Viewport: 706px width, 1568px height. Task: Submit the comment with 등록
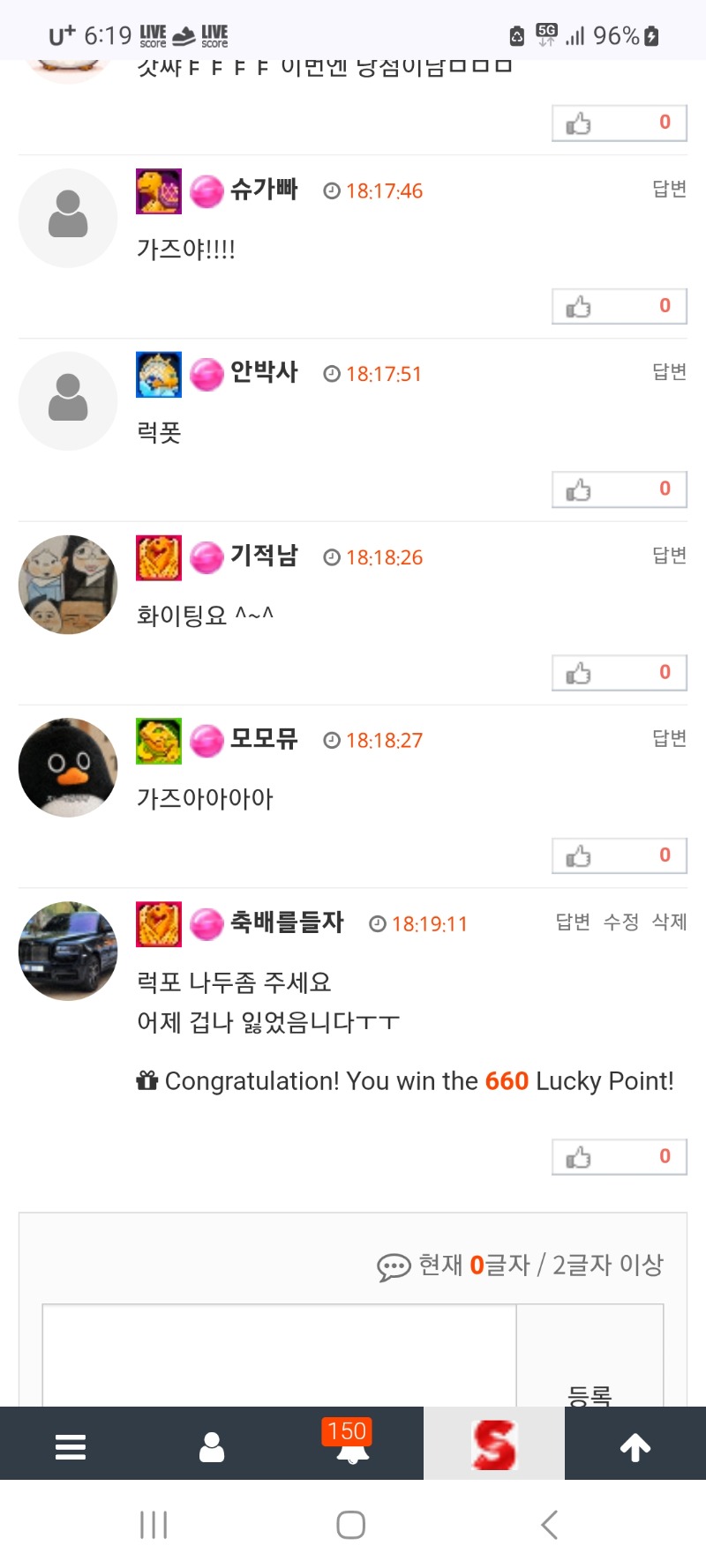(x=590, y=1393)
